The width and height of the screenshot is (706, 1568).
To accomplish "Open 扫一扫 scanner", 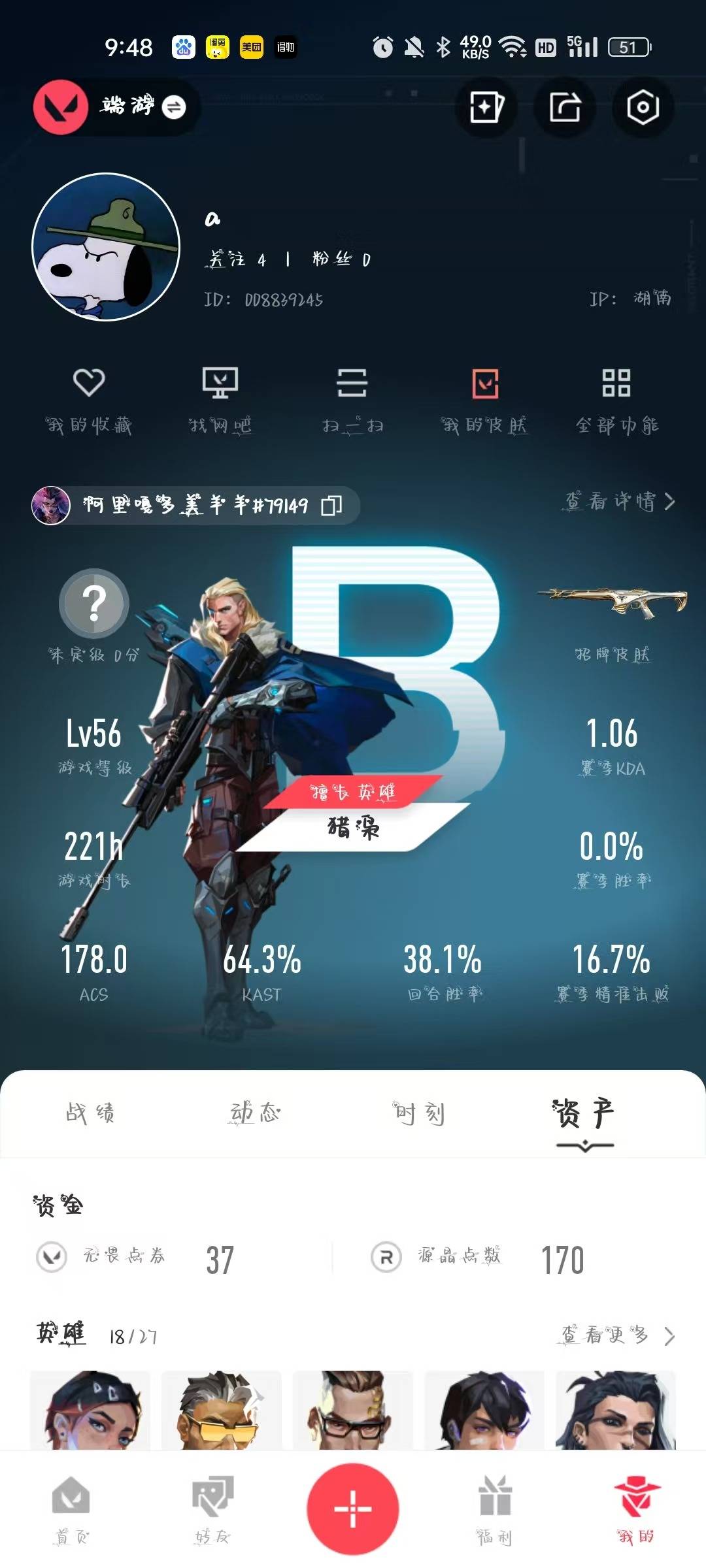I will pyautogui.click(x=352, y=400).
